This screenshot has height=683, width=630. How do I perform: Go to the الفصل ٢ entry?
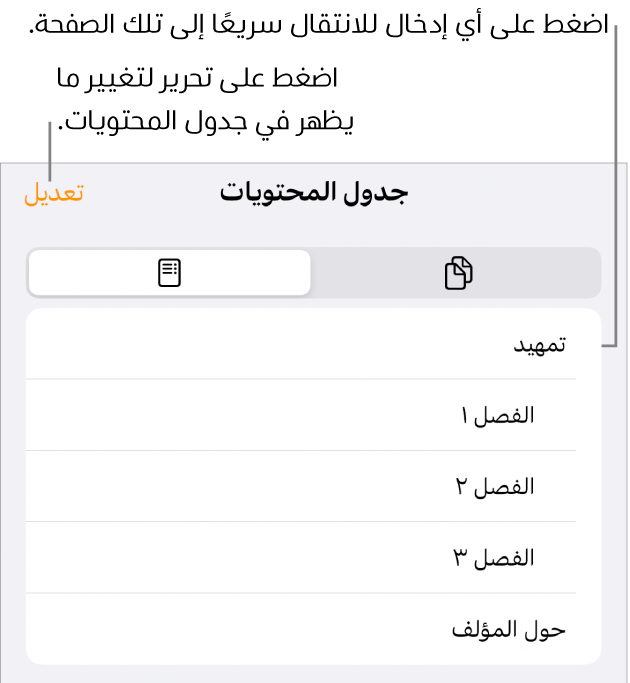pyautogui.click(x=312, y=486)
